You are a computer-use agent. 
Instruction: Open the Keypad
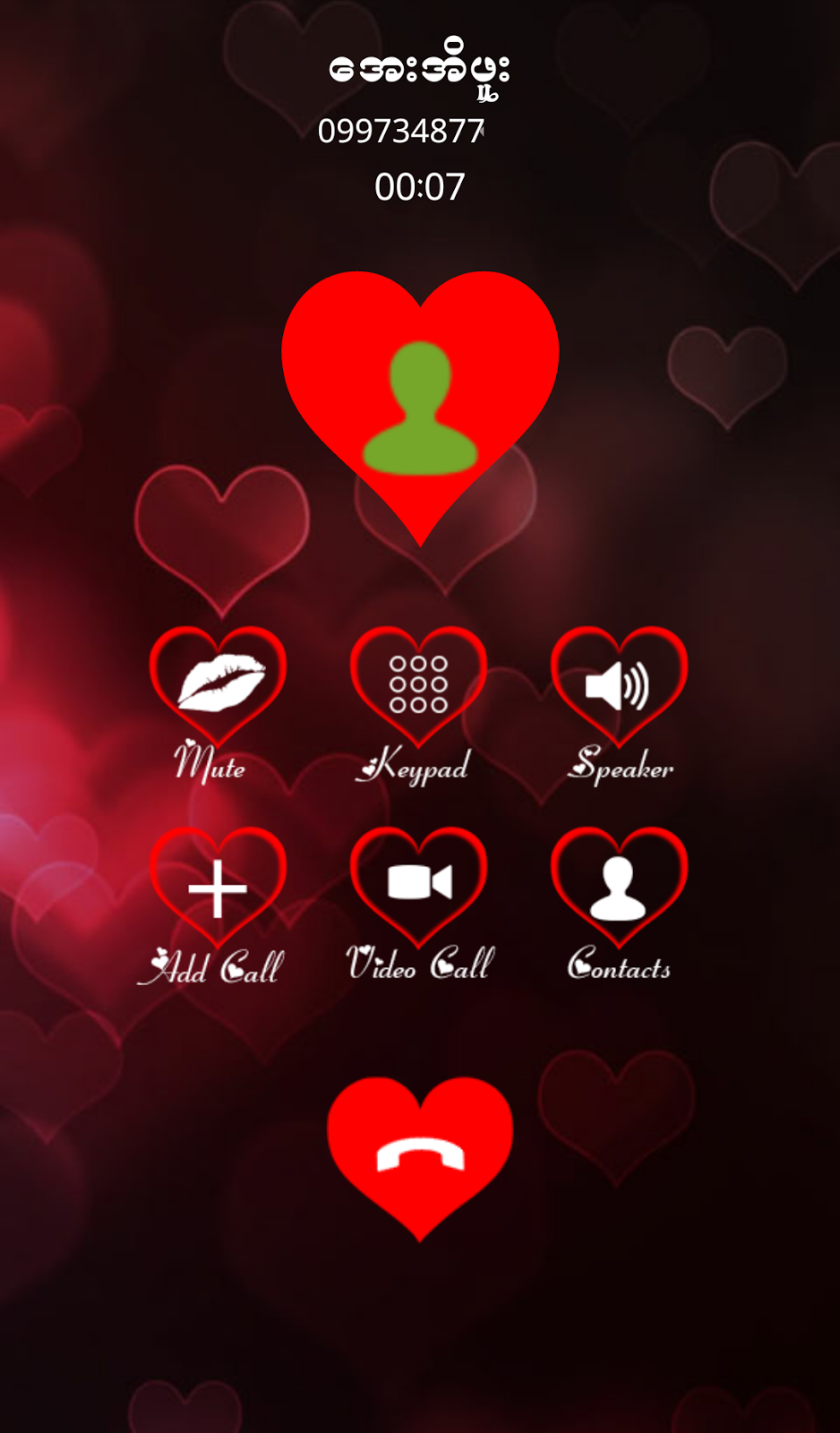tap(418, 684)
